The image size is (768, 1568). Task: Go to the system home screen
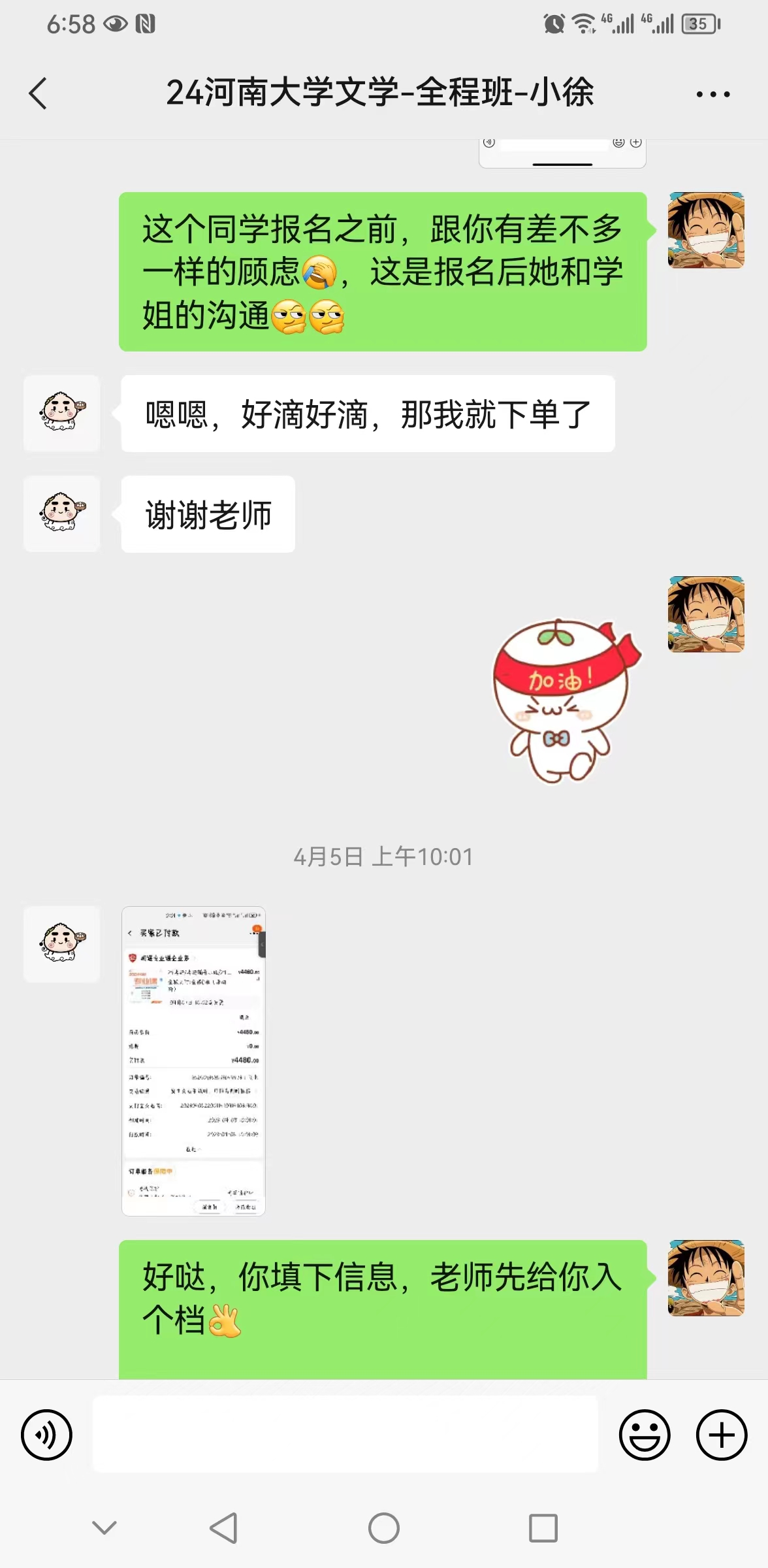click(383, 1528)
